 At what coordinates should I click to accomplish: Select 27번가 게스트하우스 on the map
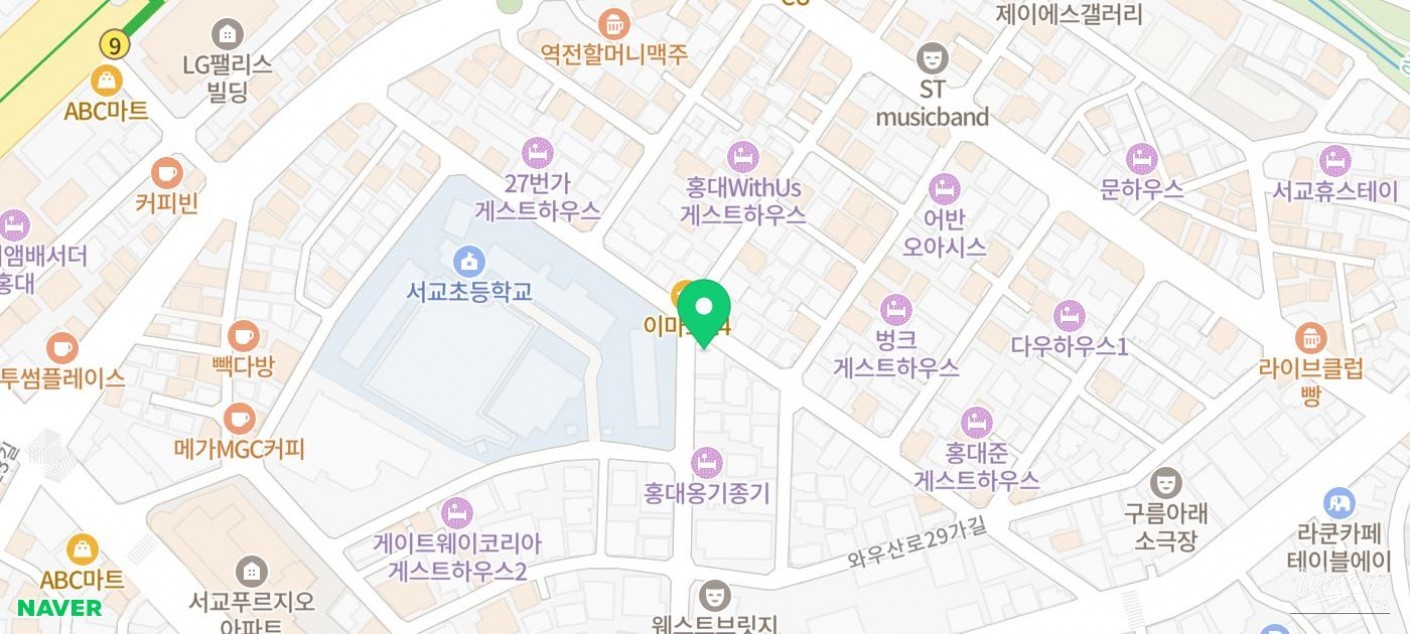(537, 153)
